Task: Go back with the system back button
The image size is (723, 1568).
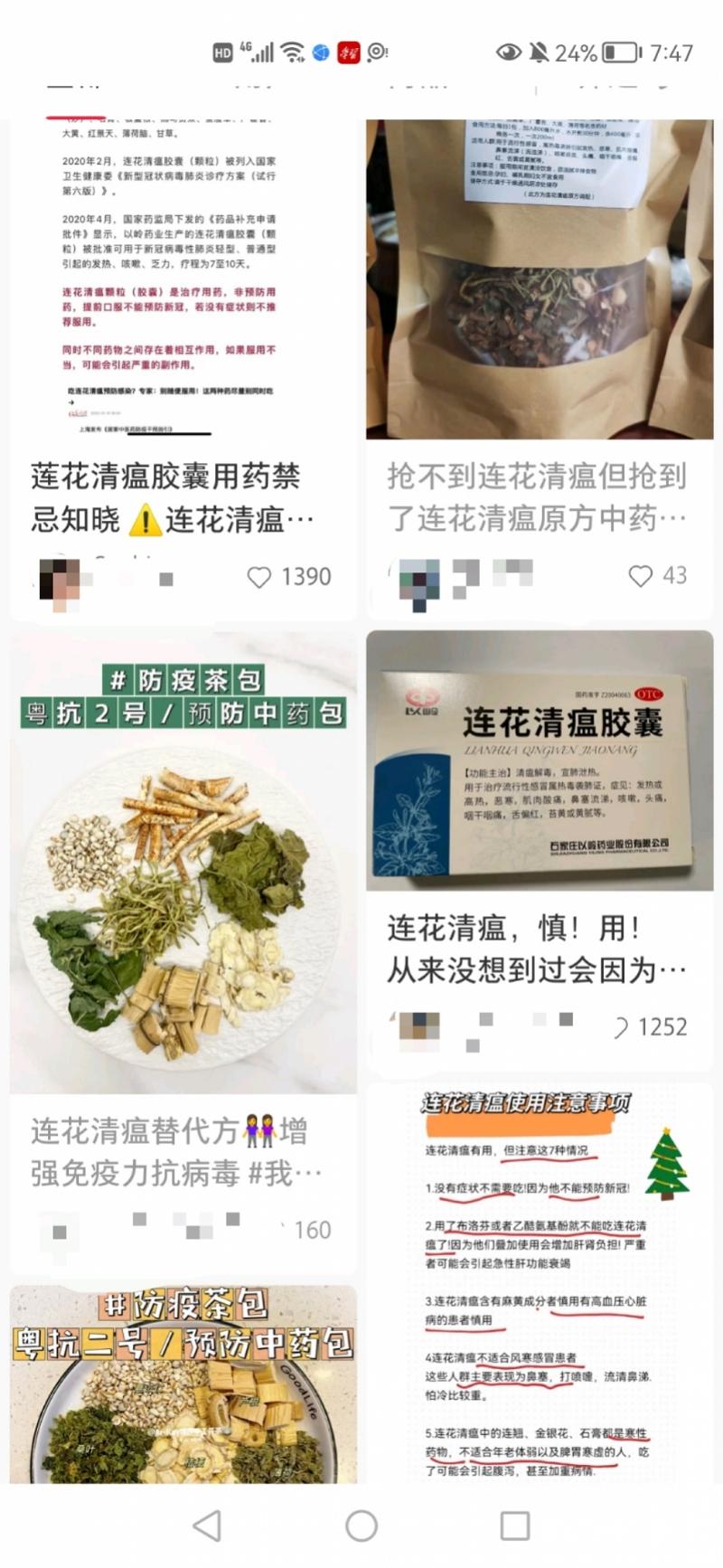Action: [x=207, y=1525]
